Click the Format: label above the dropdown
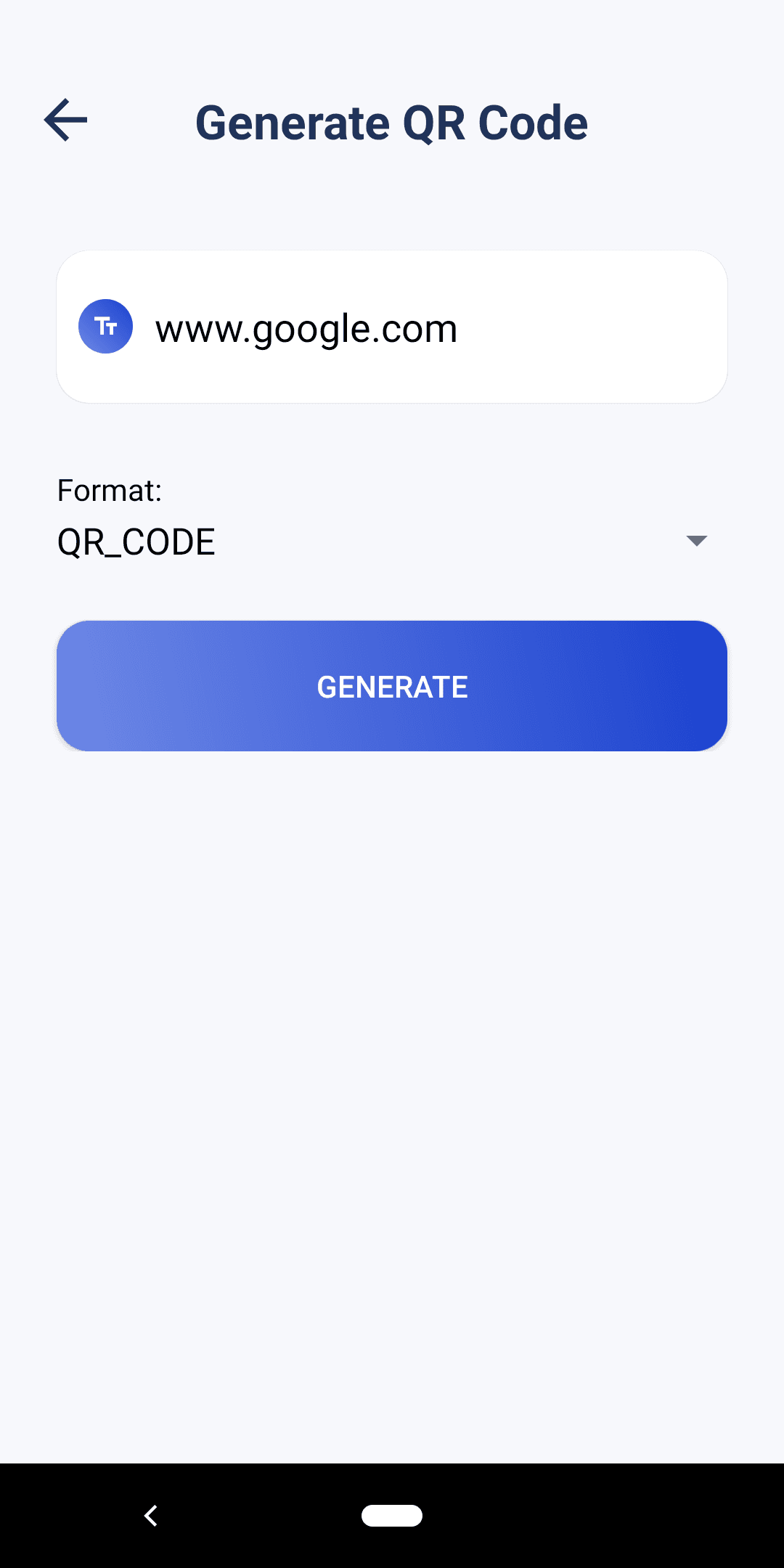This screenshot has height=1568, width=784. pyautogui.click(x=109, y=490)
